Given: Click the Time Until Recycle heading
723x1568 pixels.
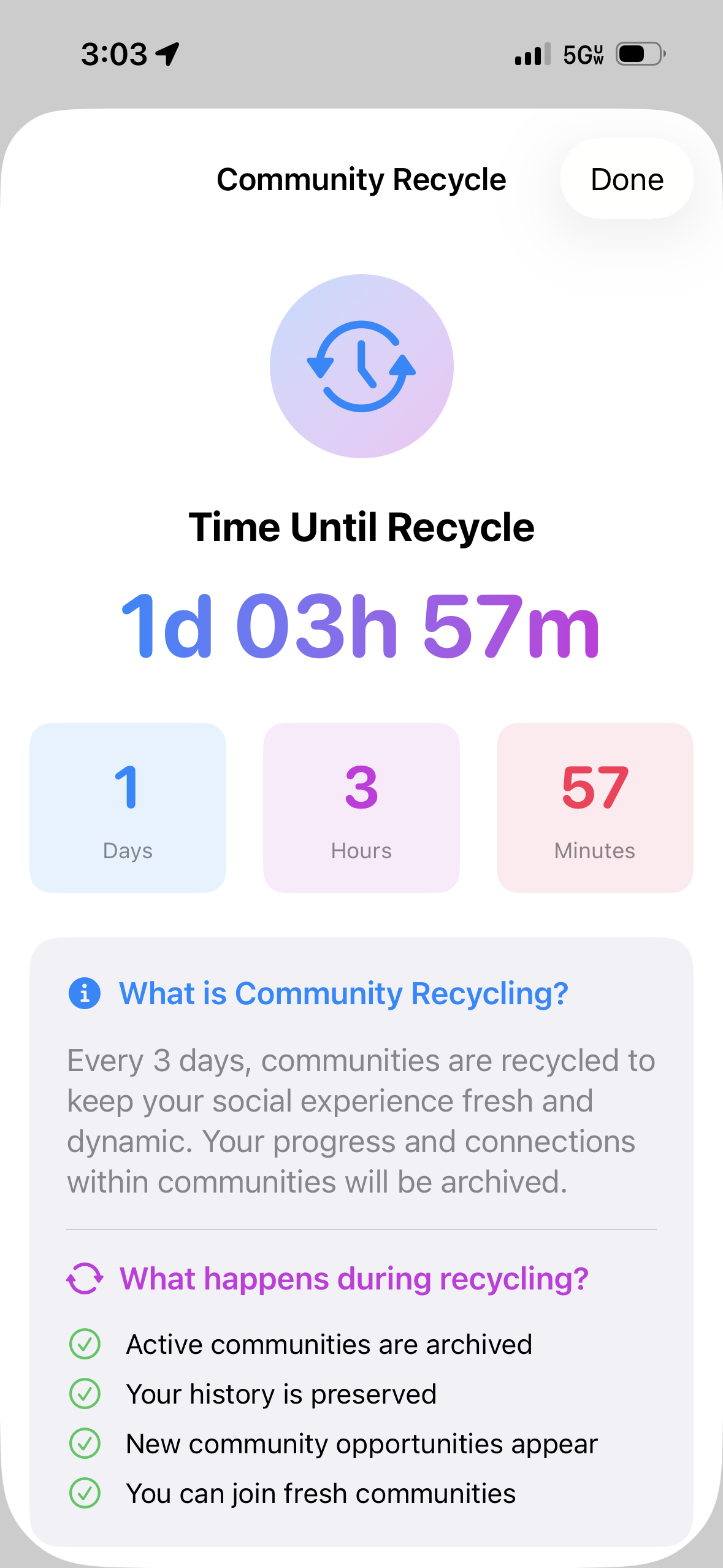Looking at the screenshot, I should (x=361, y=526).
